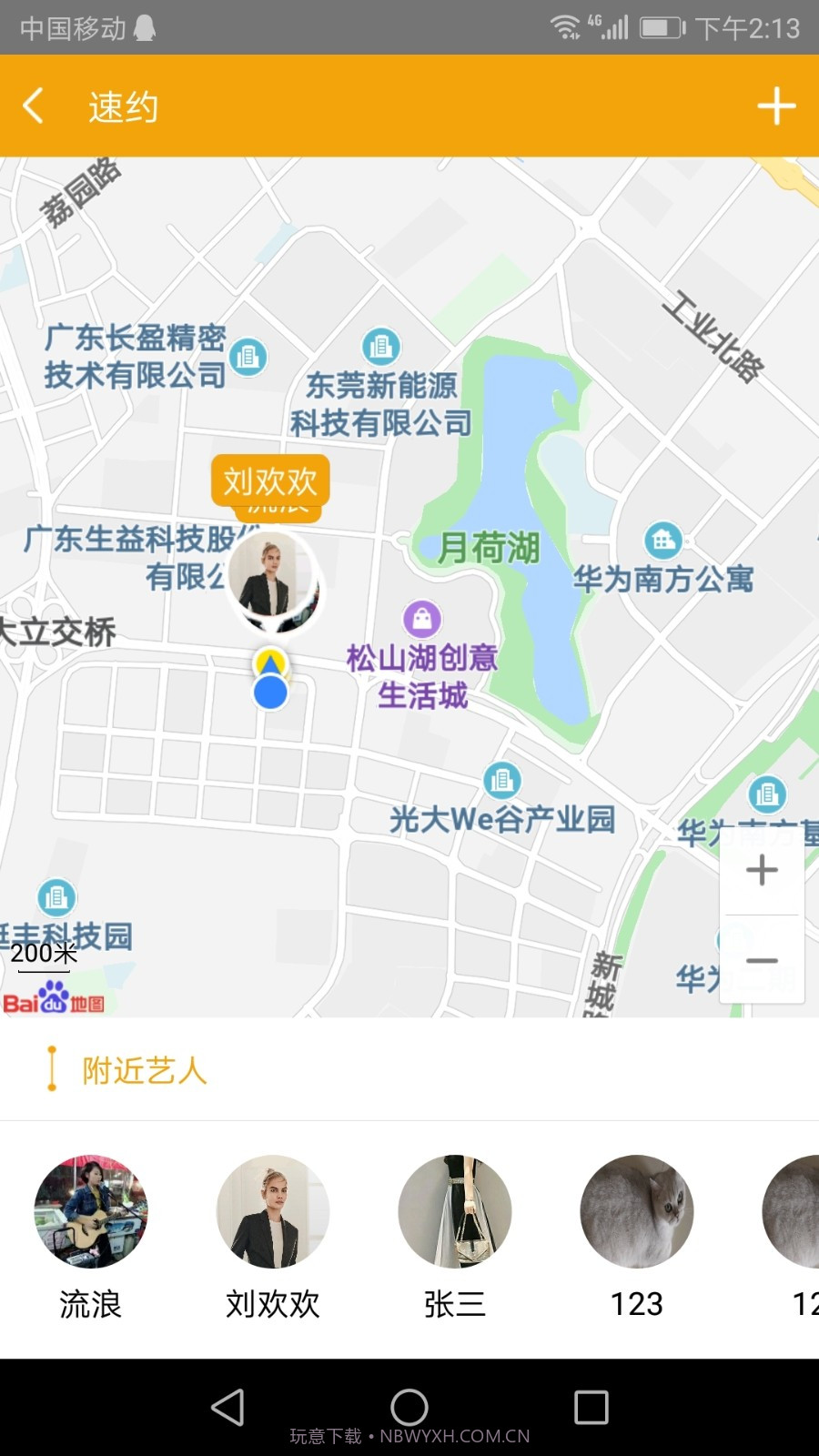Open artist 张三's profile thumbnail
819x1456 pixels.
coord(456,1211)
